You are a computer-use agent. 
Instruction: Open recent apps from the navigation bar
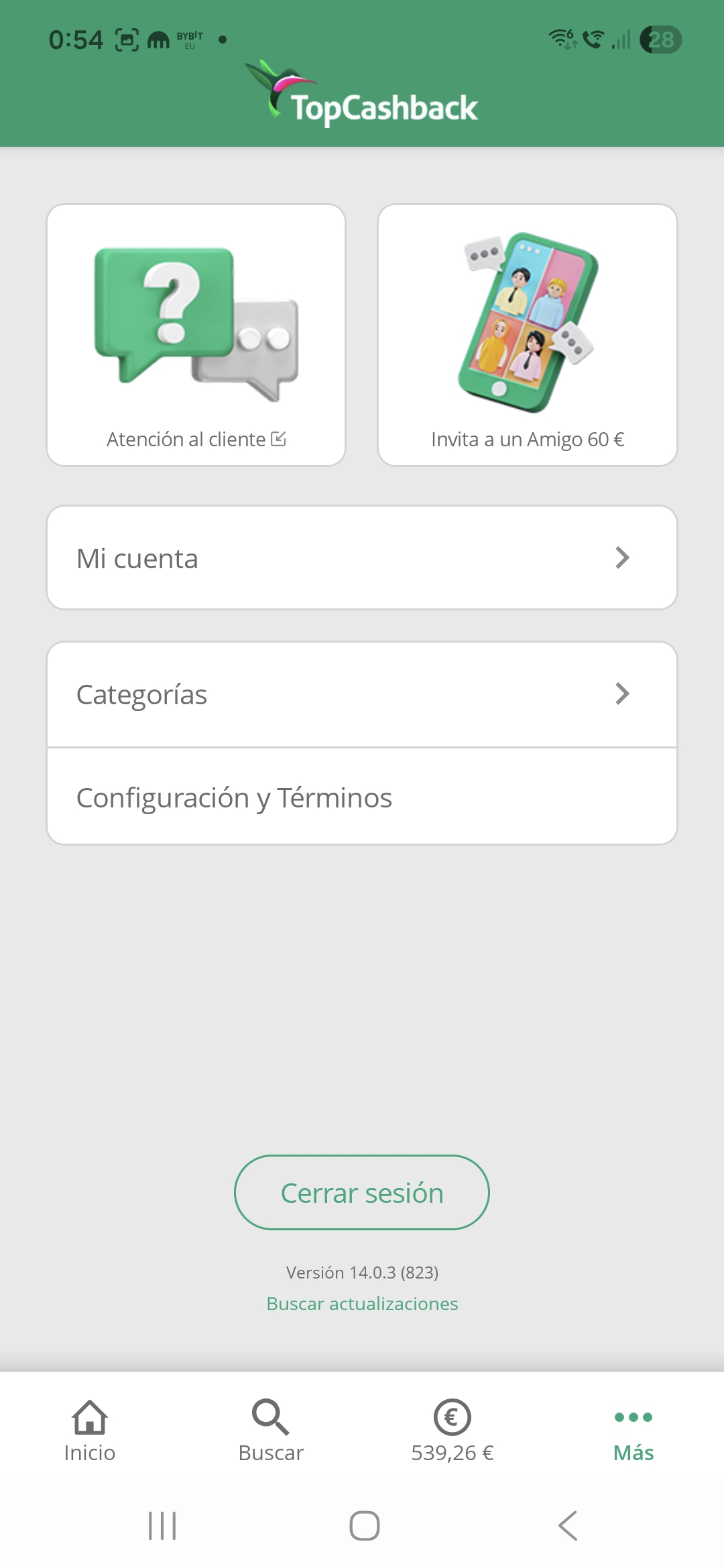[162, 1526]
